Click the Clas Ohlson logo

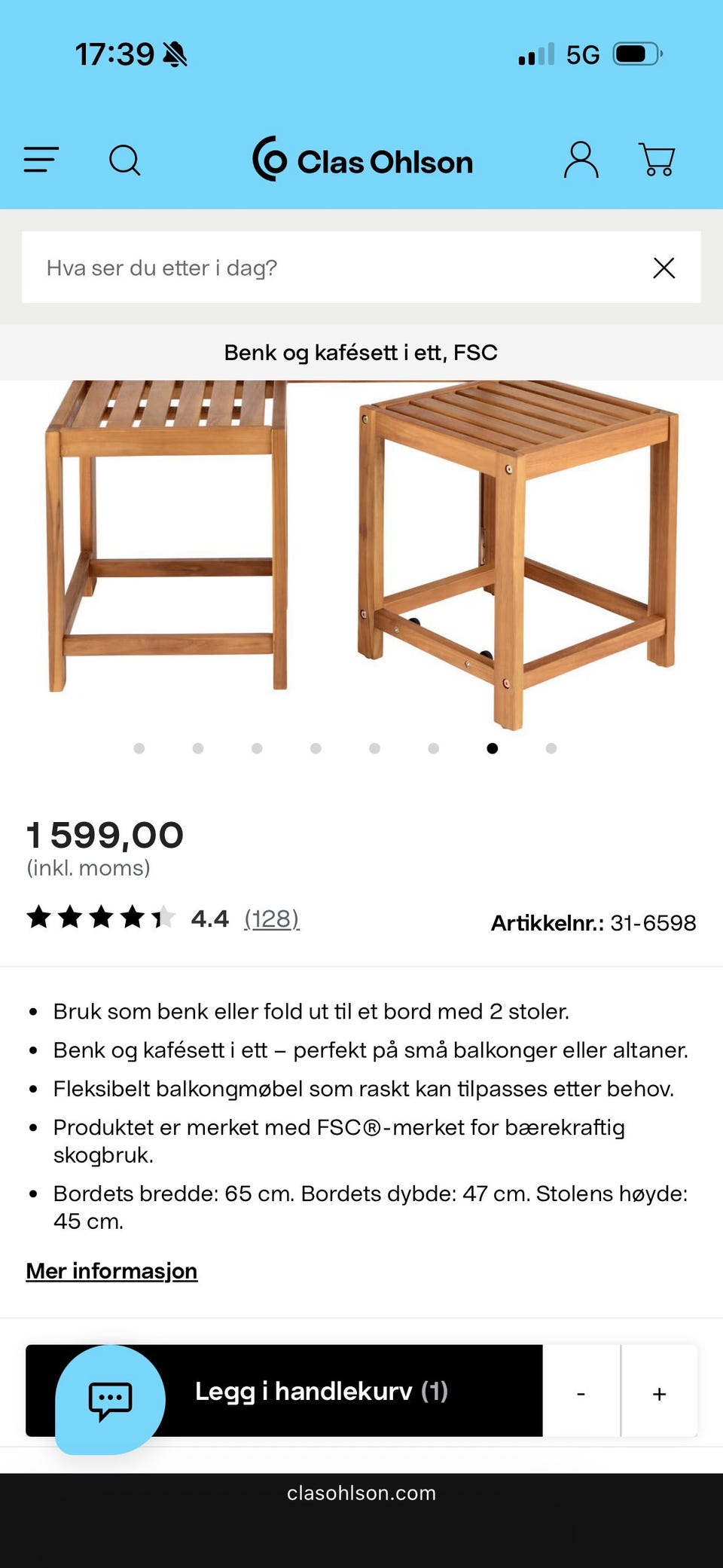[365, 160]
